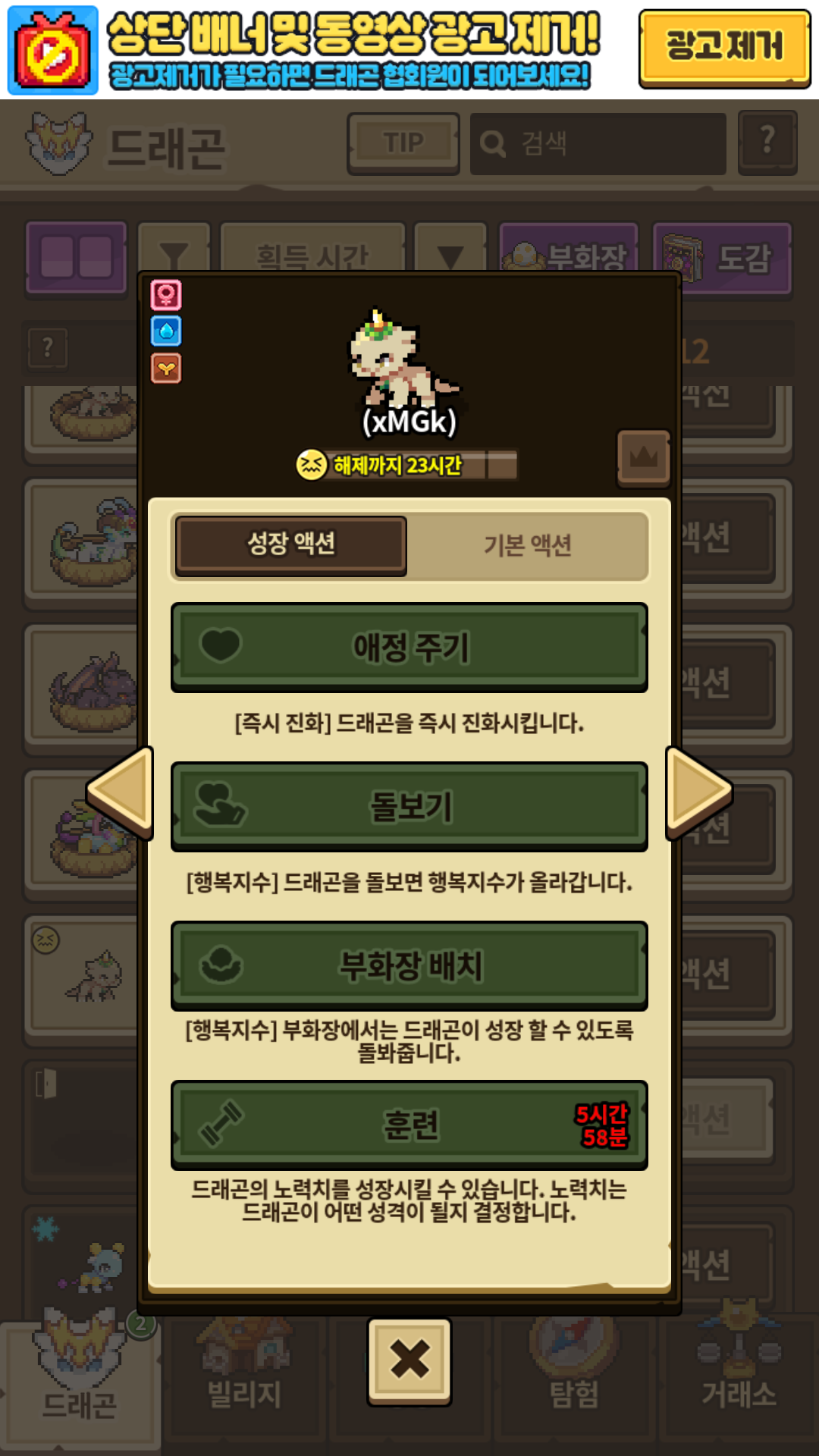This screenshot has height=1456, width=819.
Task: Choose the 돌보기 action
Action: coord(409,806)
